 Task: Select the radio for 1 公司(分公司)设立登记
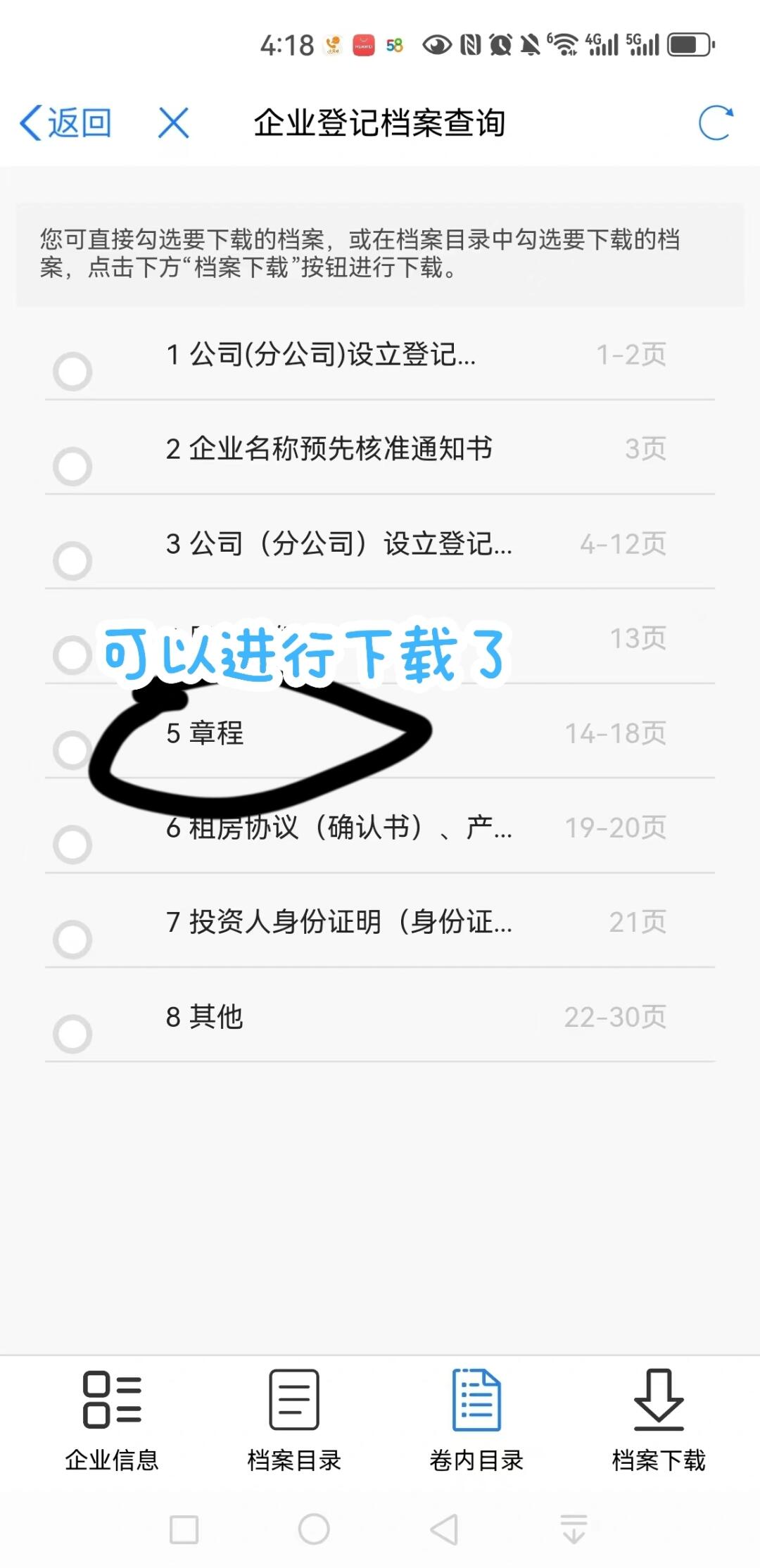tap(72, 371)
